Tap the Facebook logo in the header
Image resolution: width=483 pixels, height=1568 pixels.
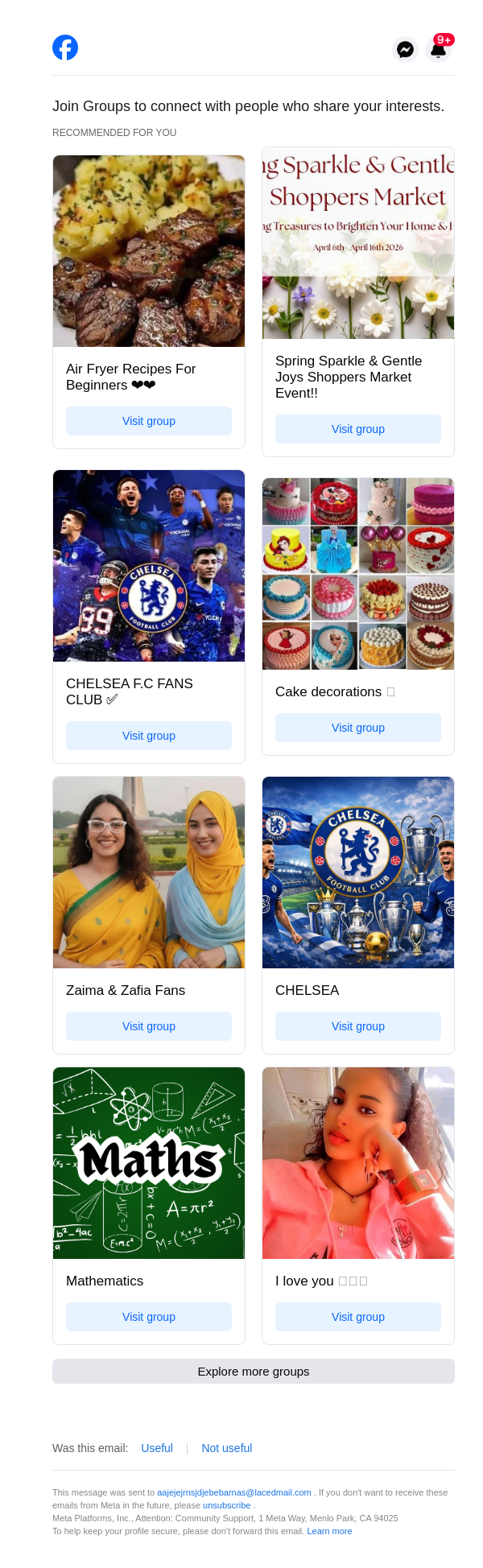point(65,47)
